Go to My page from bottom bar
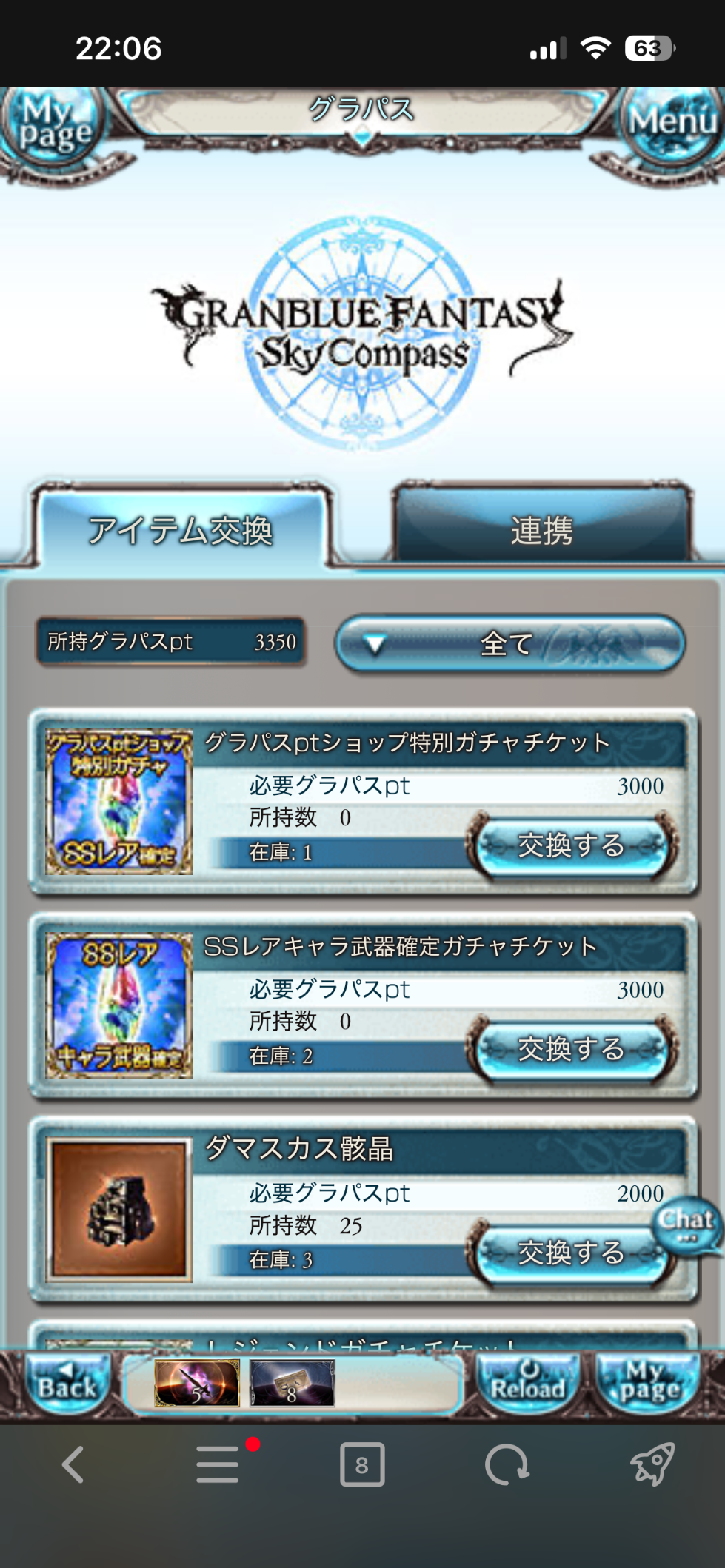Screen dimensions: 725x1568 pyautogui.click(x=649, y=1381)
